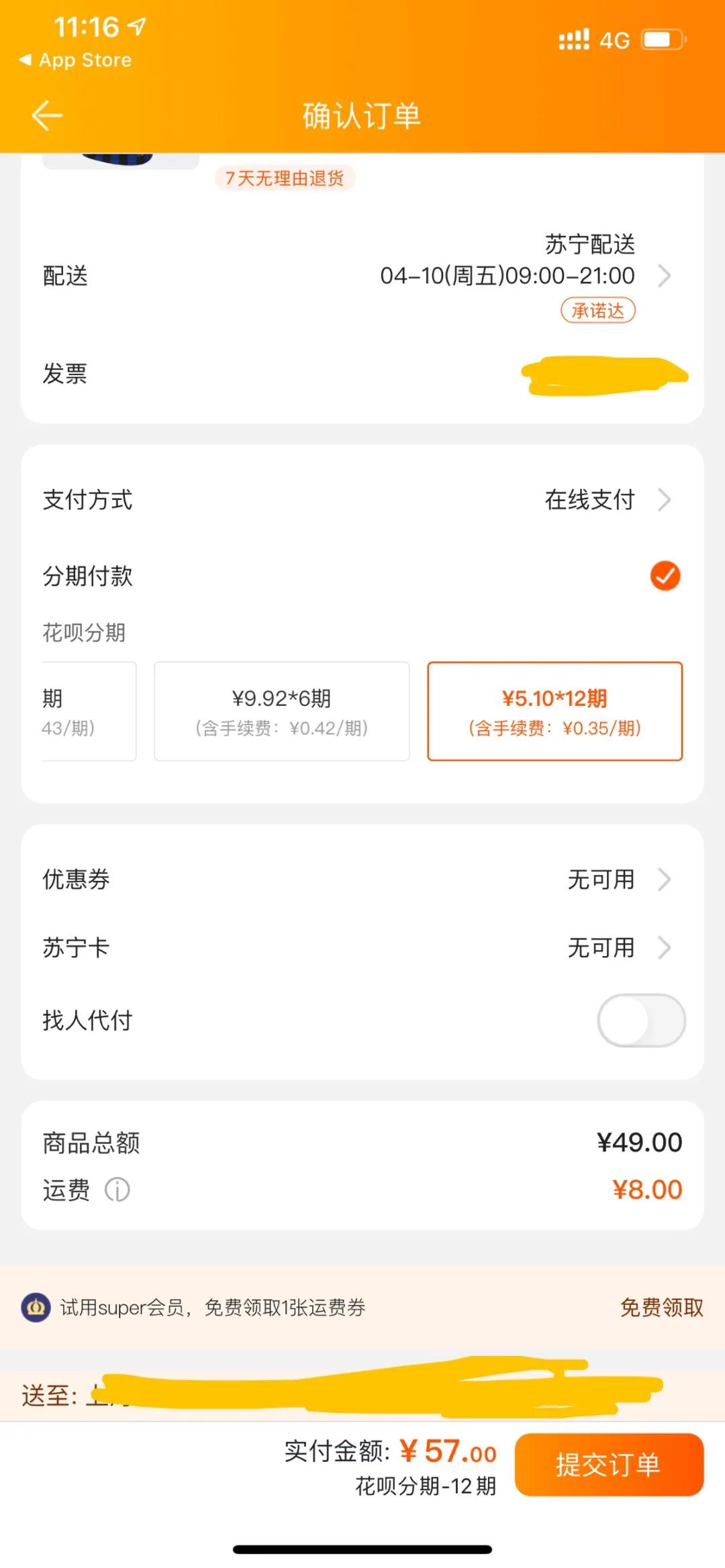This screenshot has width=725, height=1568.
Task: Select the ¥9.92*6期 installment option
Action: tap(281, 711)
